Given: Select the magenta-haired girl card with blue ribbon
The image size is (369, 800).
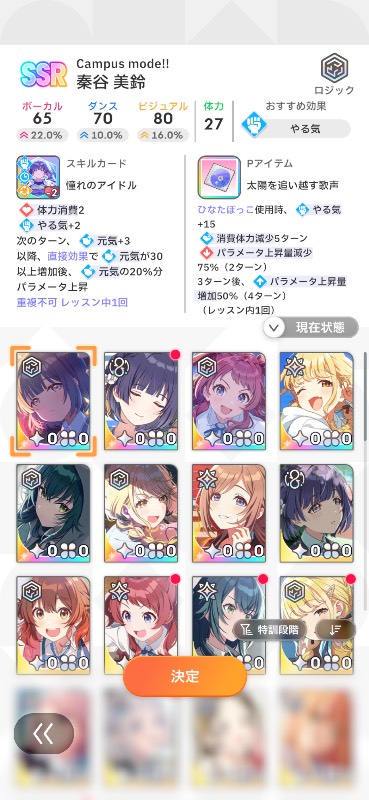Looking at the screenshot, I should [x=229, y=401].
